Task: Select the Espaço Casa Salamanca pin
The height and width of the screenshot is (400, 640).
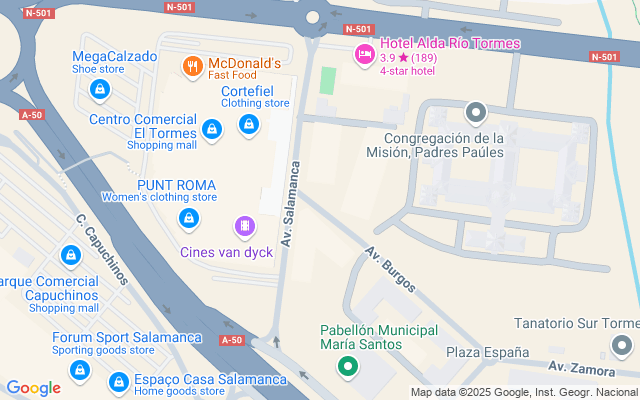Action: coord(118,381)
